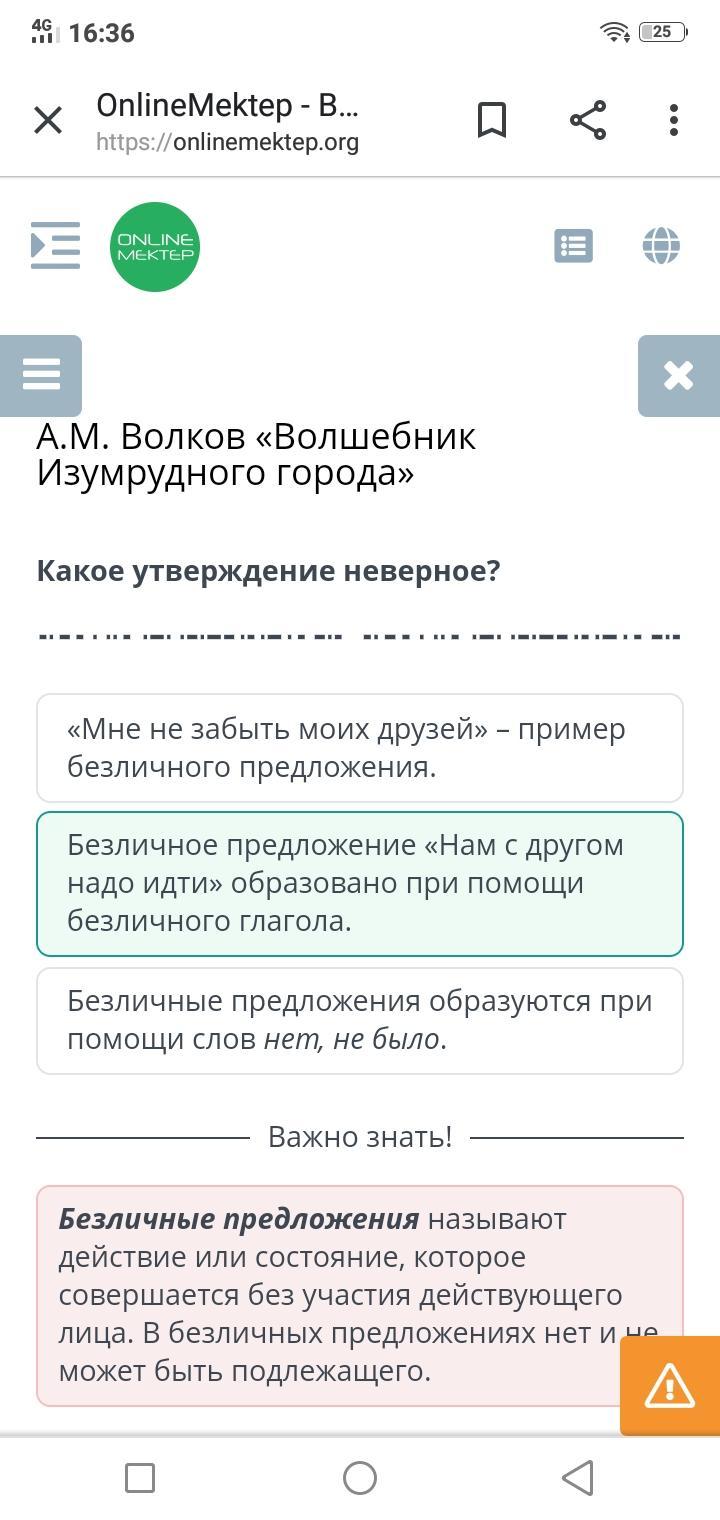Close the browser tab with X
Screen dimensions: 720x1520
tap(48, 121)
